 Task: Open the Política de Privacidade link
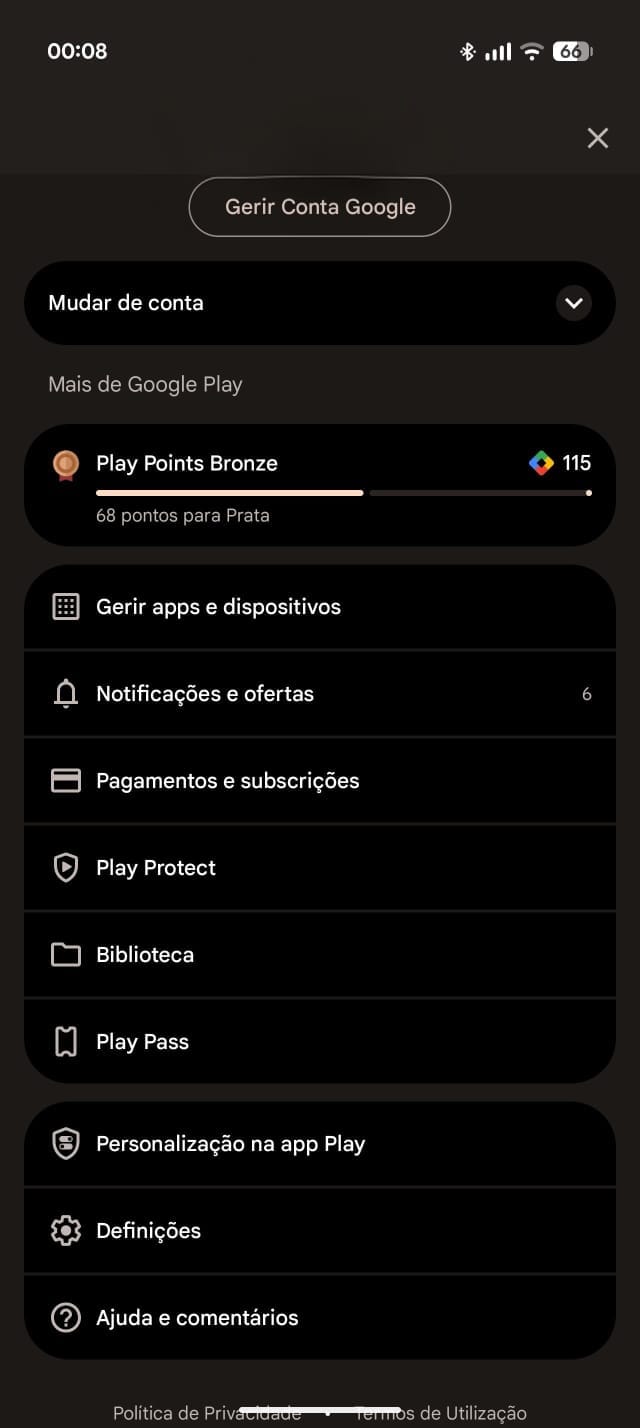tap(206, 1413)
